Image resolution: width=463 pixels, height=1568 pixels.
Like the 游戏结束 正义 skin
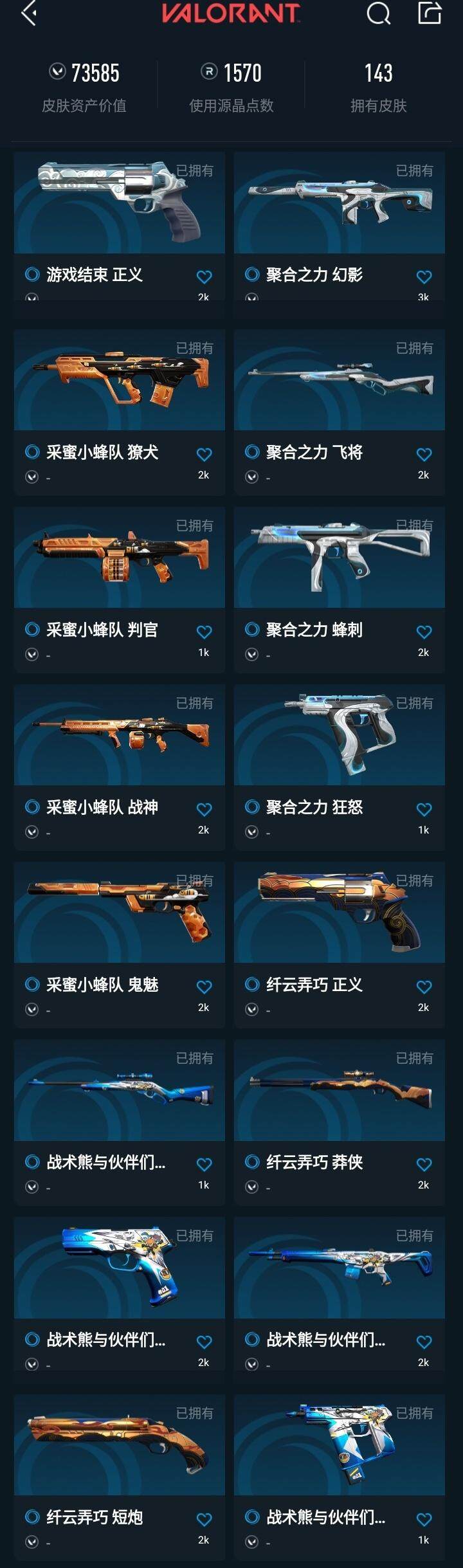(x=204, y=277)
